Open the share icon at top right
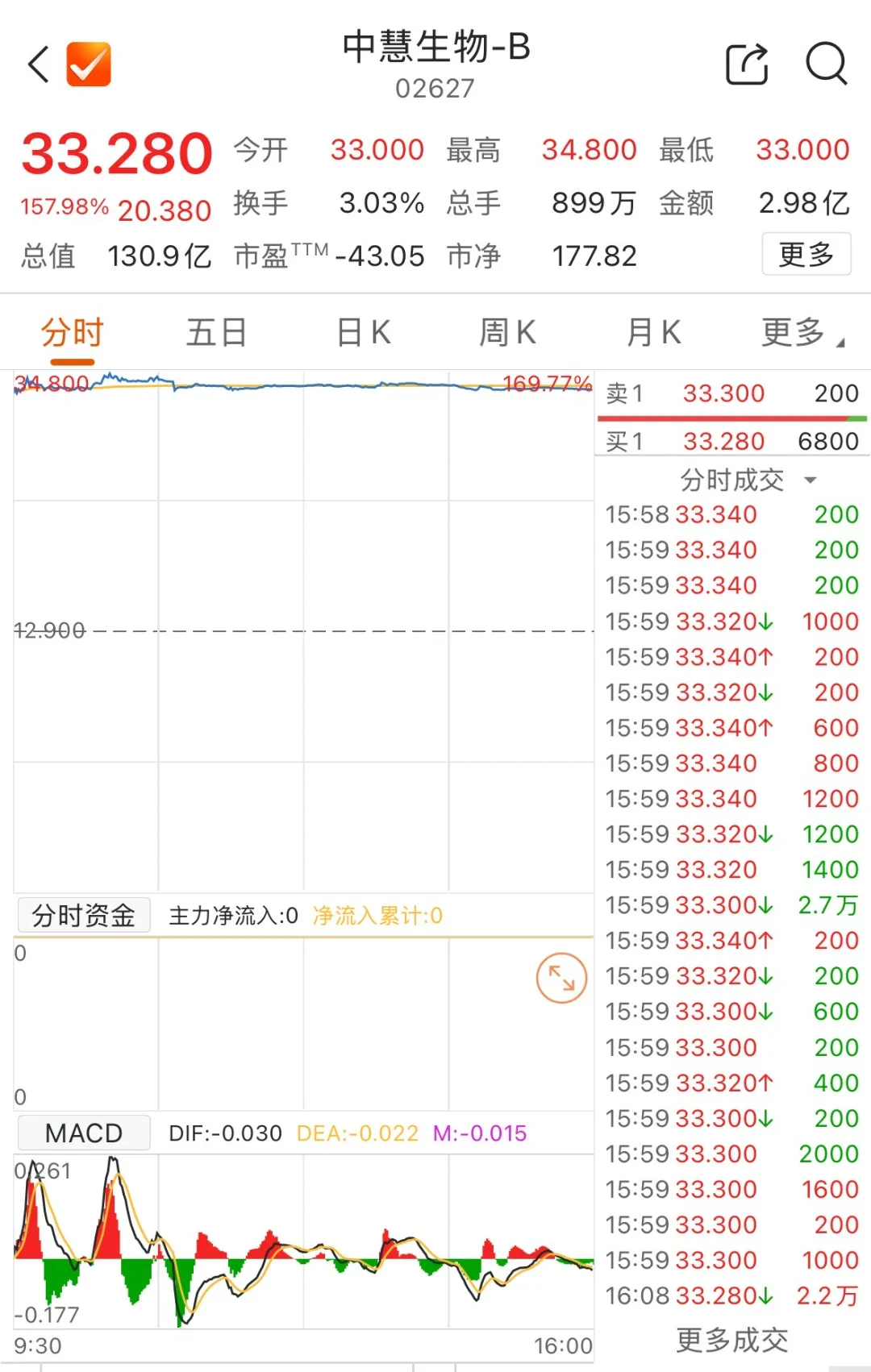The image size is (871, 1372). point(747,64)
